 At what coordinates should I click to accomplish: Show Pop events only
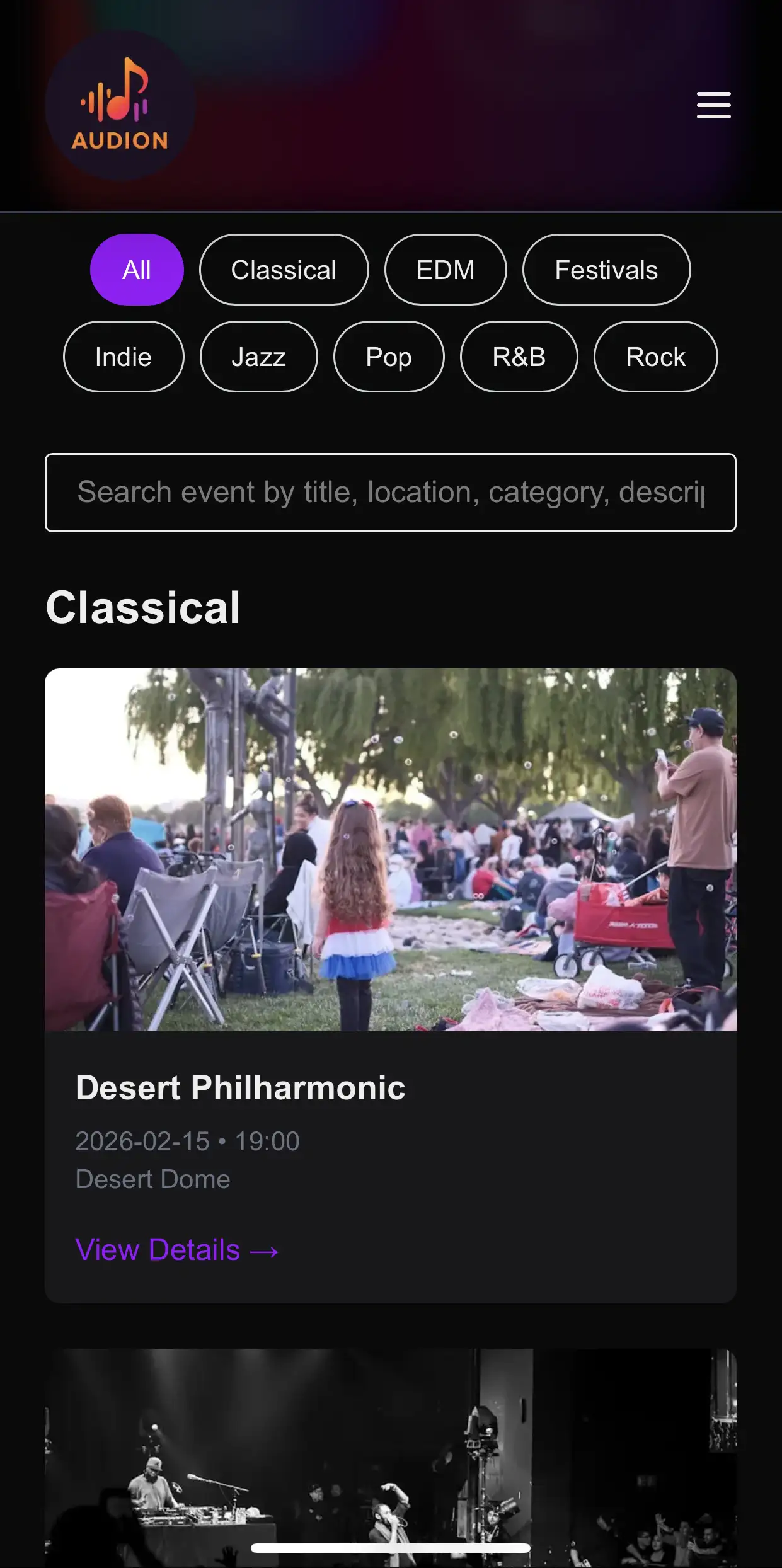388,357
